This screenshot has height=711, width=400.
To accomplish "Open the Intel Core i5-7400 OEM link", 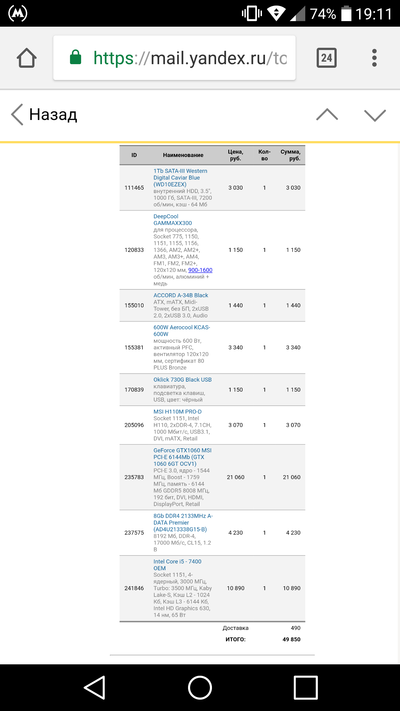I will click(177, 565).
